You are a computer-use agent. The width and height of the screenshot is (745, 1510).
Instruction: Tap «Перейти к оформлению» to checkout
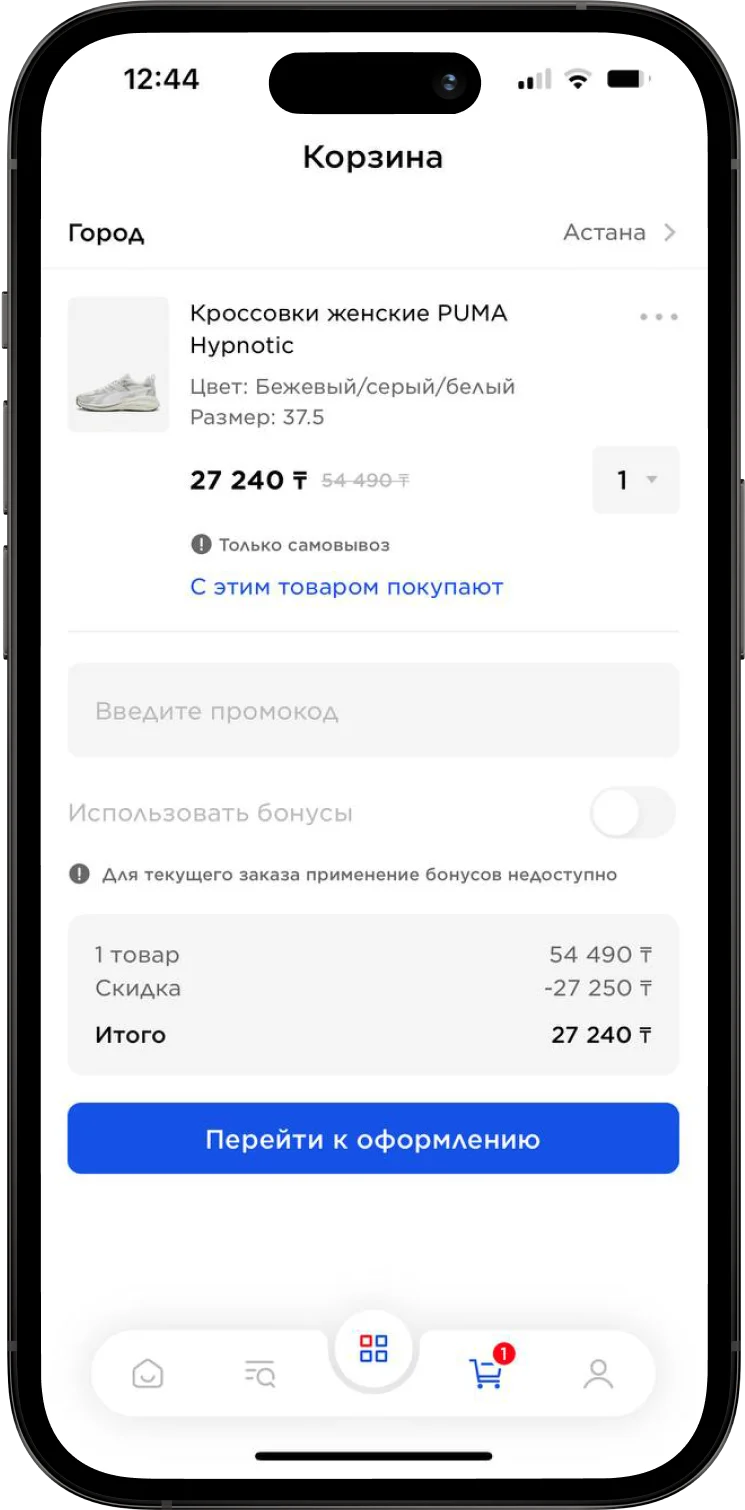[x=372, y=1139]
